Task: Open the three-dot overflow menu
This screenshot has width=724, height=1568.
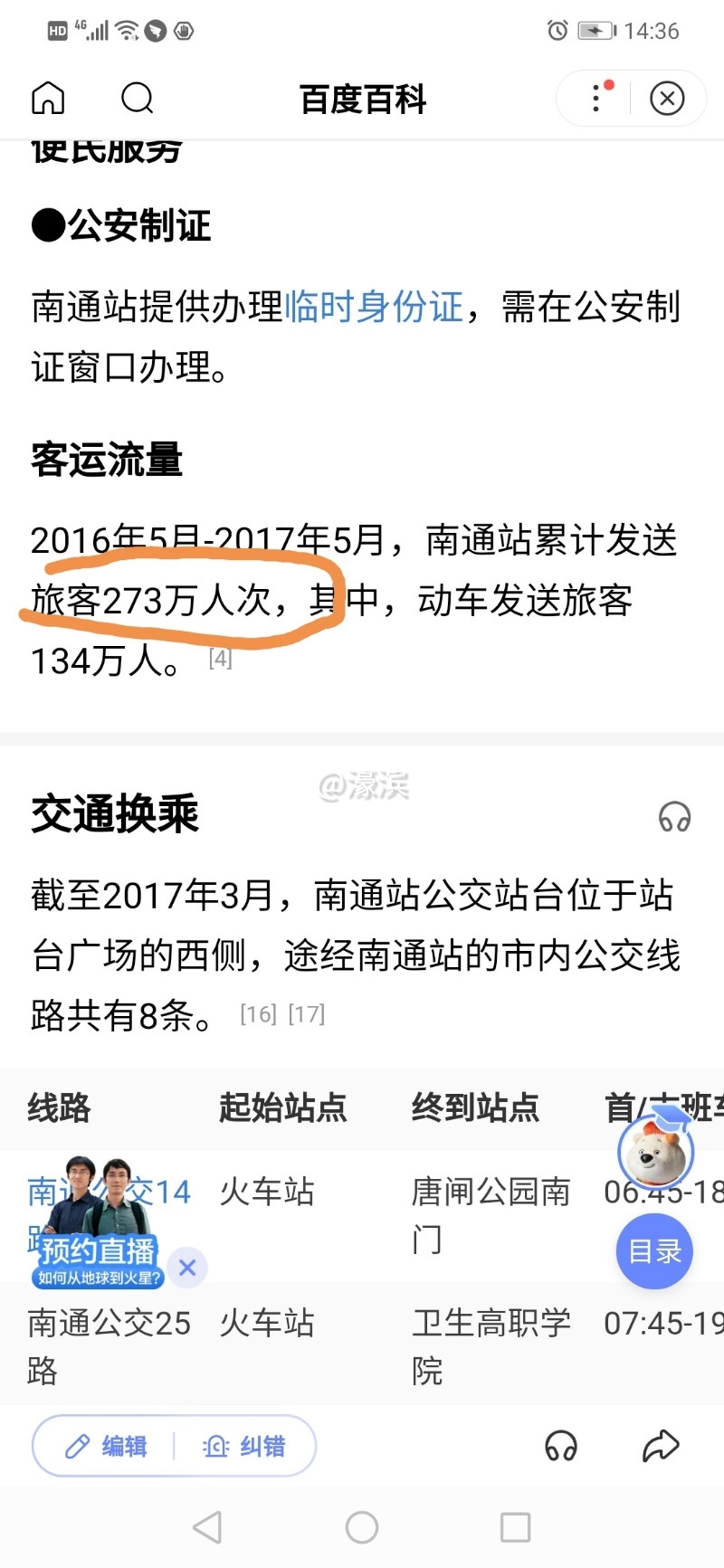Action: point(596,98)
